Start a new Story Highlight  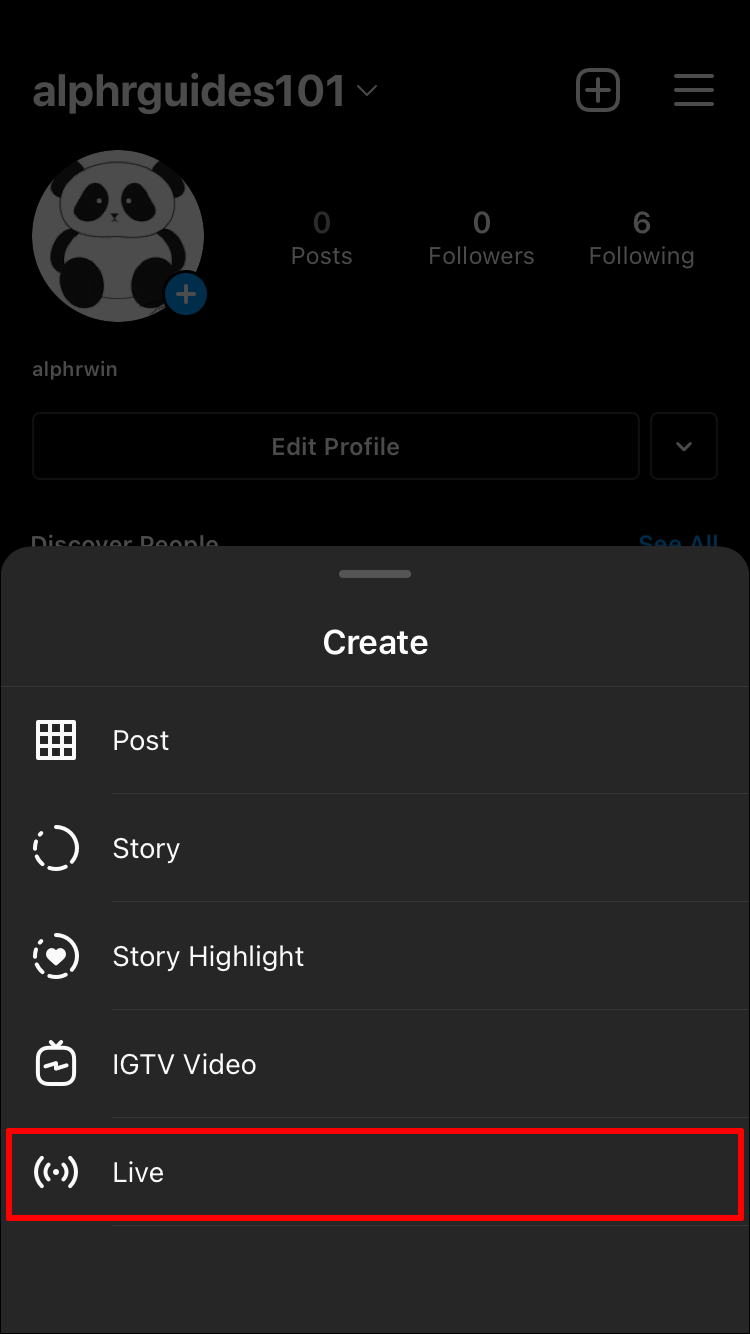coord(208,956)
